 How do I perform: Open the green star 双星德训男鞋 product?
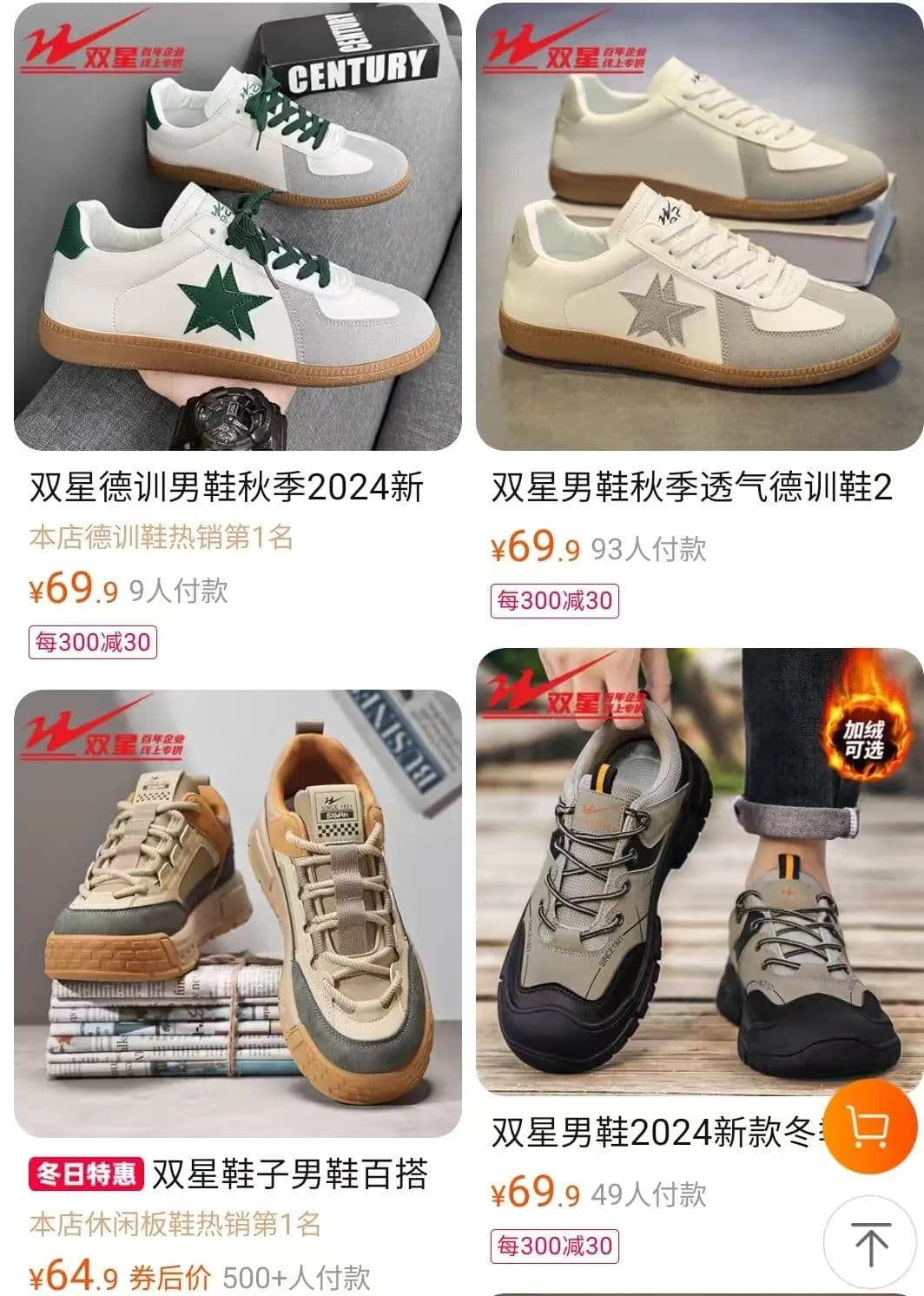(237, 228)
